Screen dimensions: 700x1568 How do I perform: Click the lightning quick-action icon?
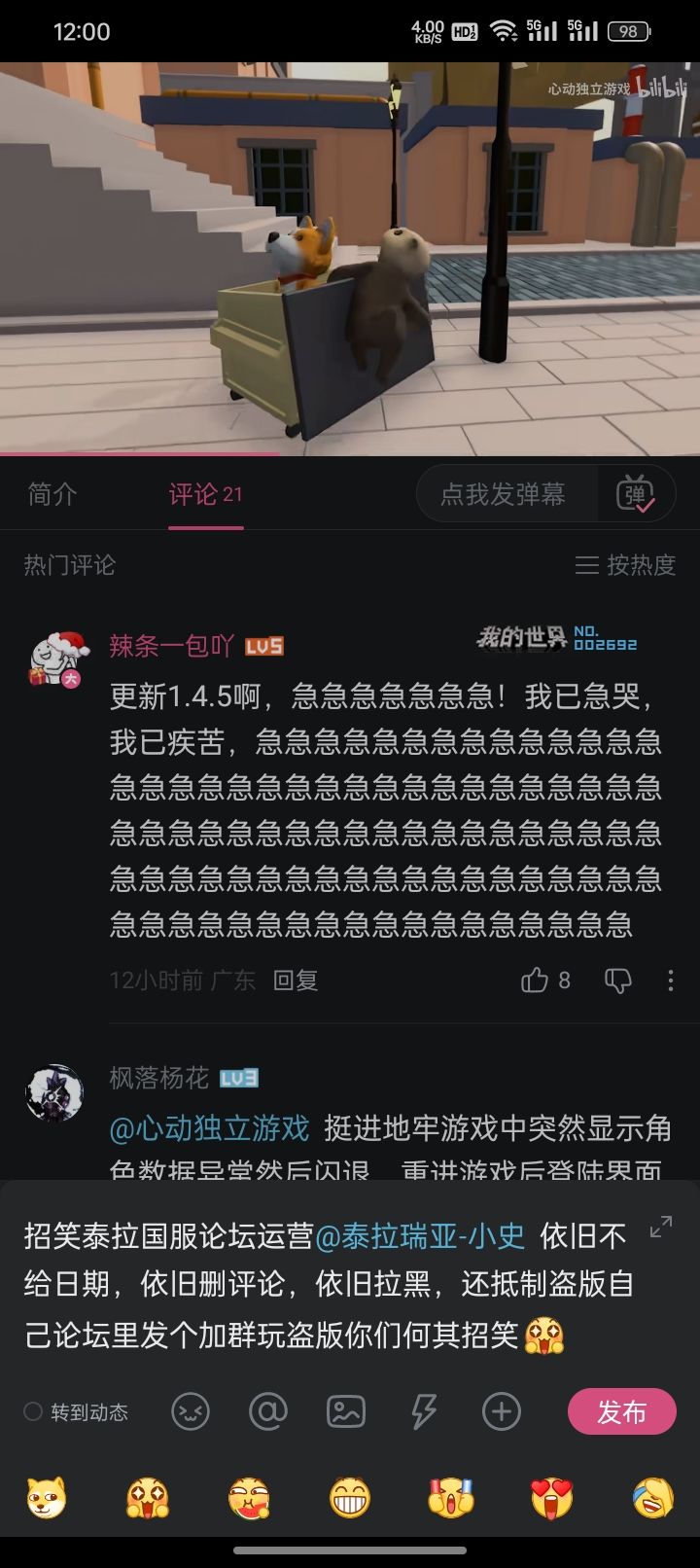(424, 1411)
